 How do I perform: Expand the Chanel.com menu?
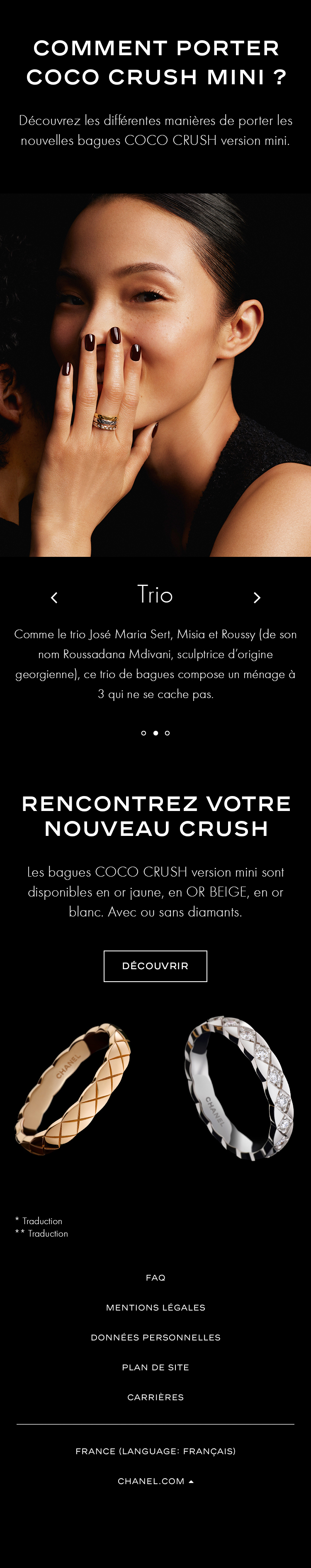pos(155,1481)
